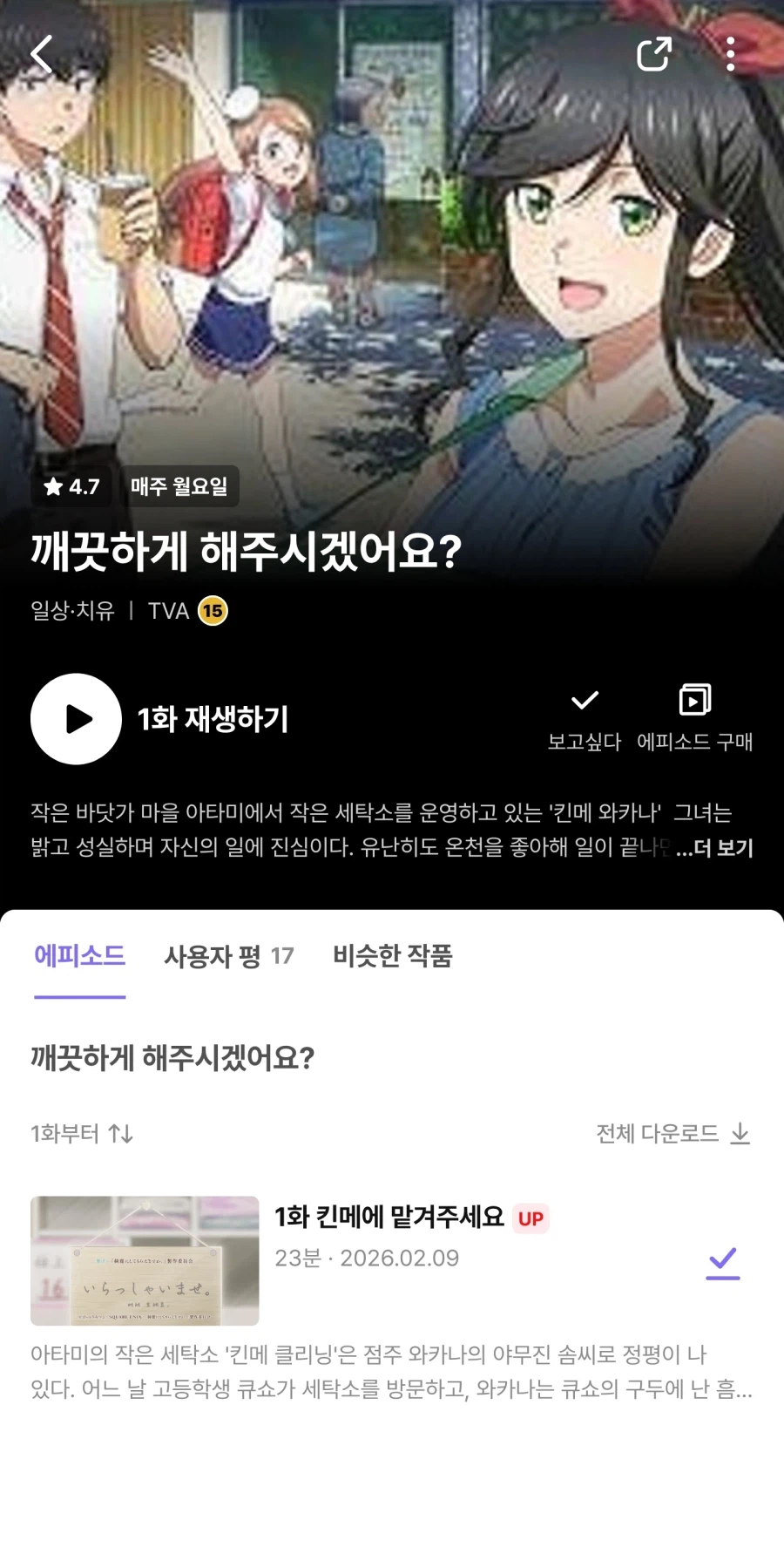Open the share options icon
Viewport: 784px width, 1547px height.
click(x=652, y=54)
